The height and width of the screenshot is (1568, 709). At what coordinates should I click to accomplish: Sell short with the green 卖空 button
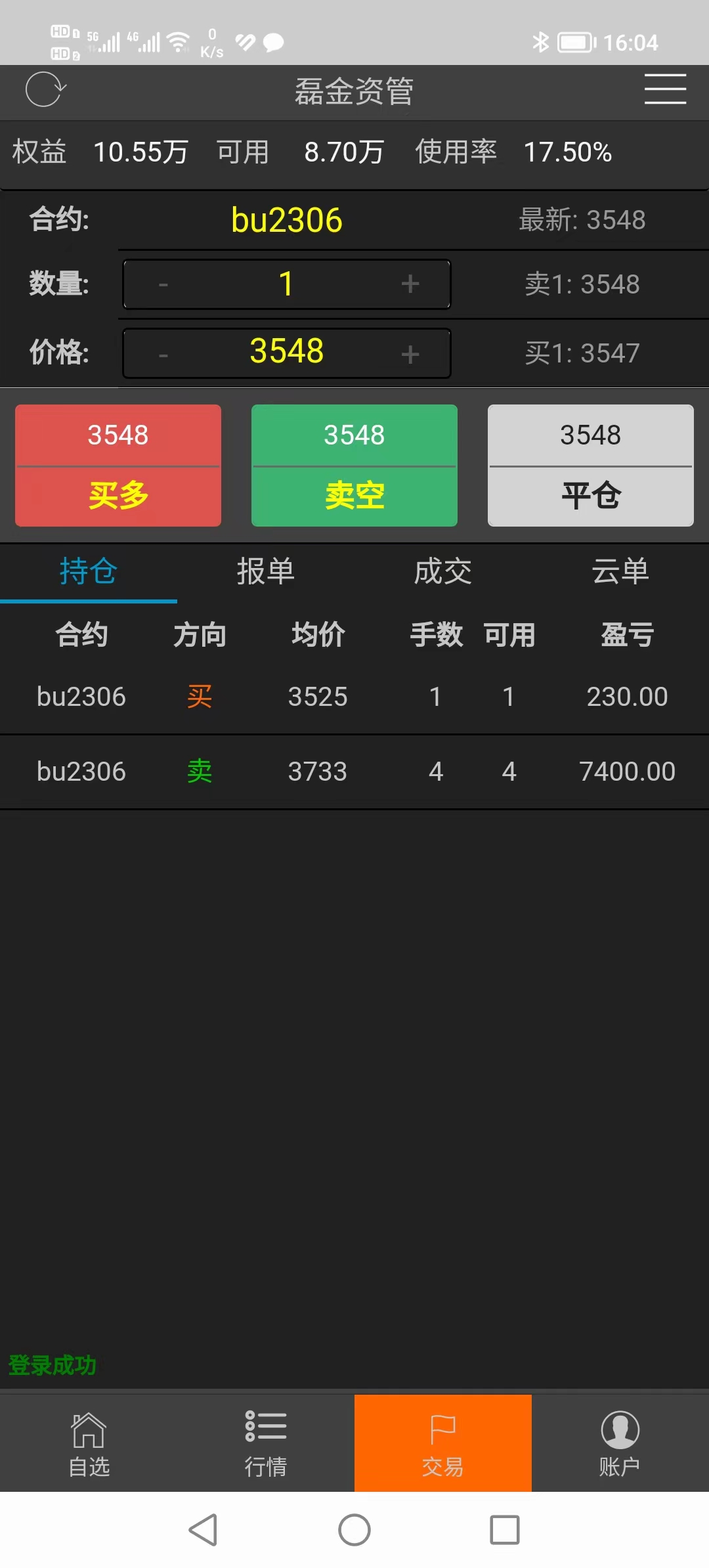(354, 466)
